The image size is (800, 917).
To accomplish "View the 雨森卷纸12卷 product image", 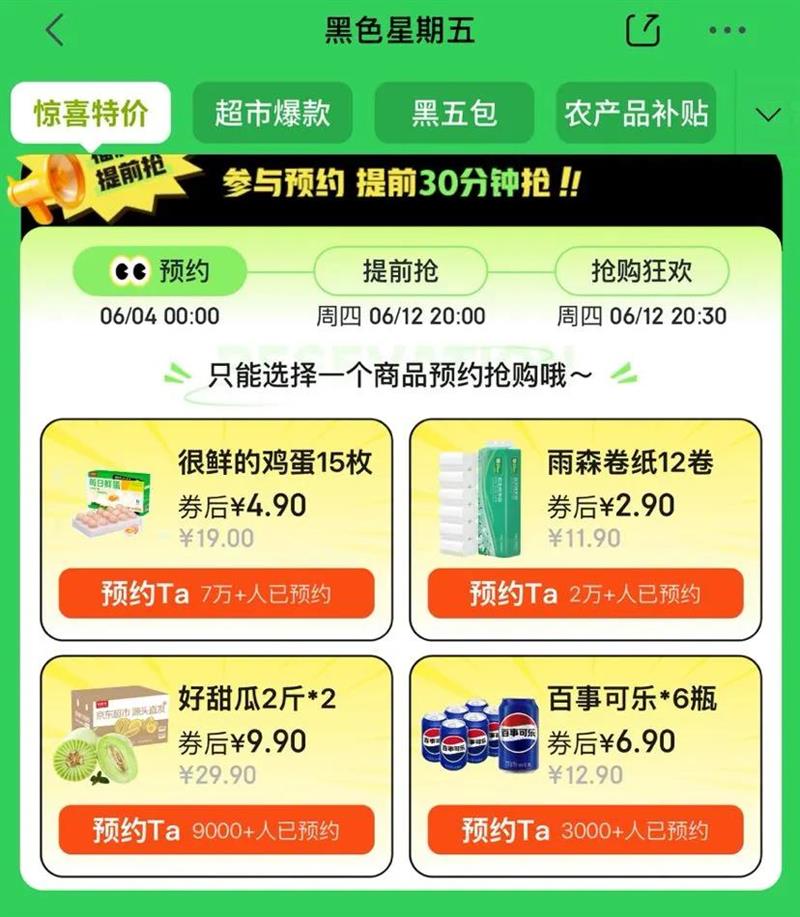I will 481,500.
